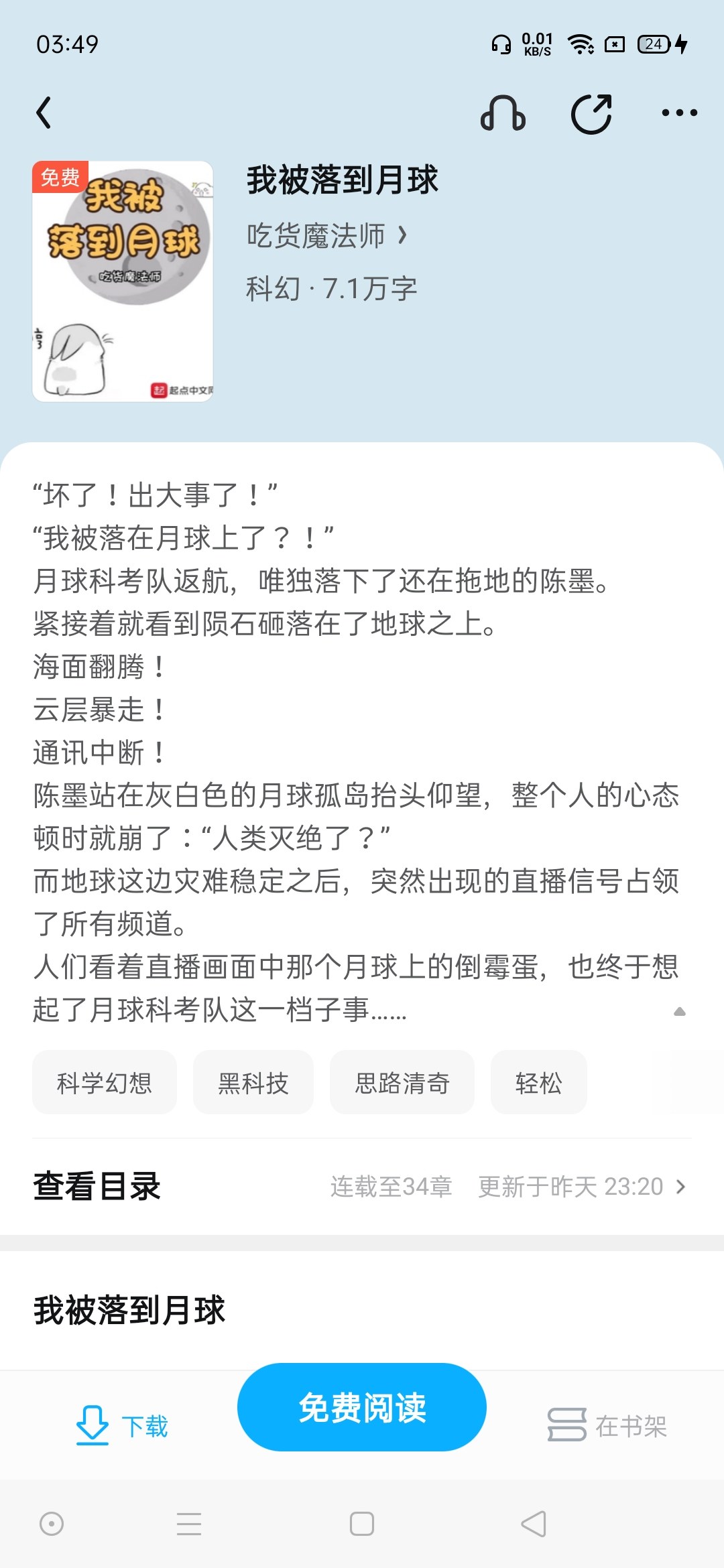Image resolution: width=724 pixels, height=1568 pixels.
Task: Open author 吃货魔法师 page
Action: (326, 236)
